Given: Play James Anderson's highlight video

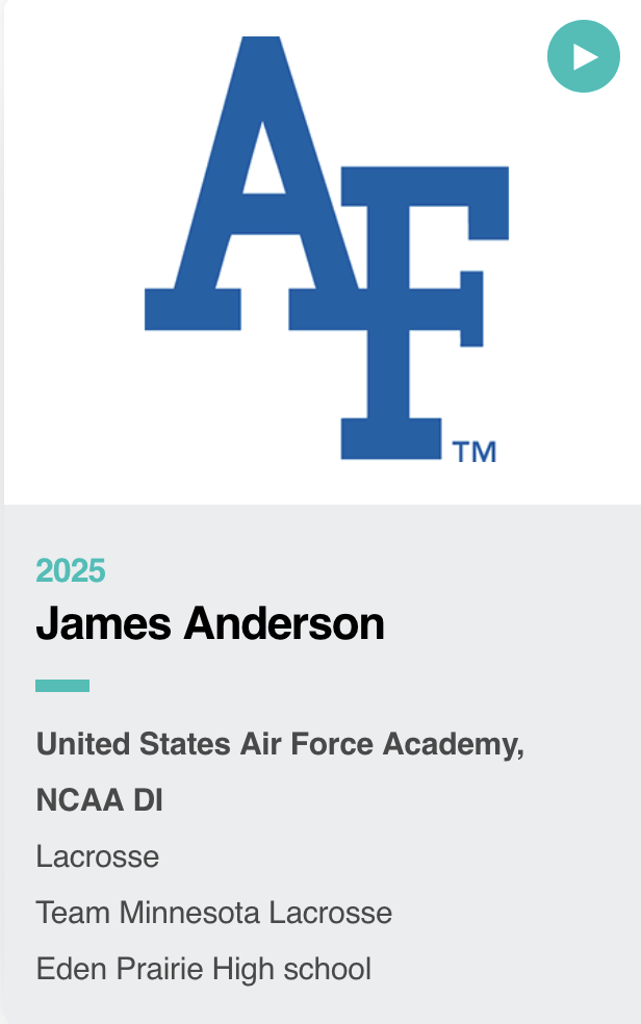Looking at the screenshot, I should tap(583, 57).
